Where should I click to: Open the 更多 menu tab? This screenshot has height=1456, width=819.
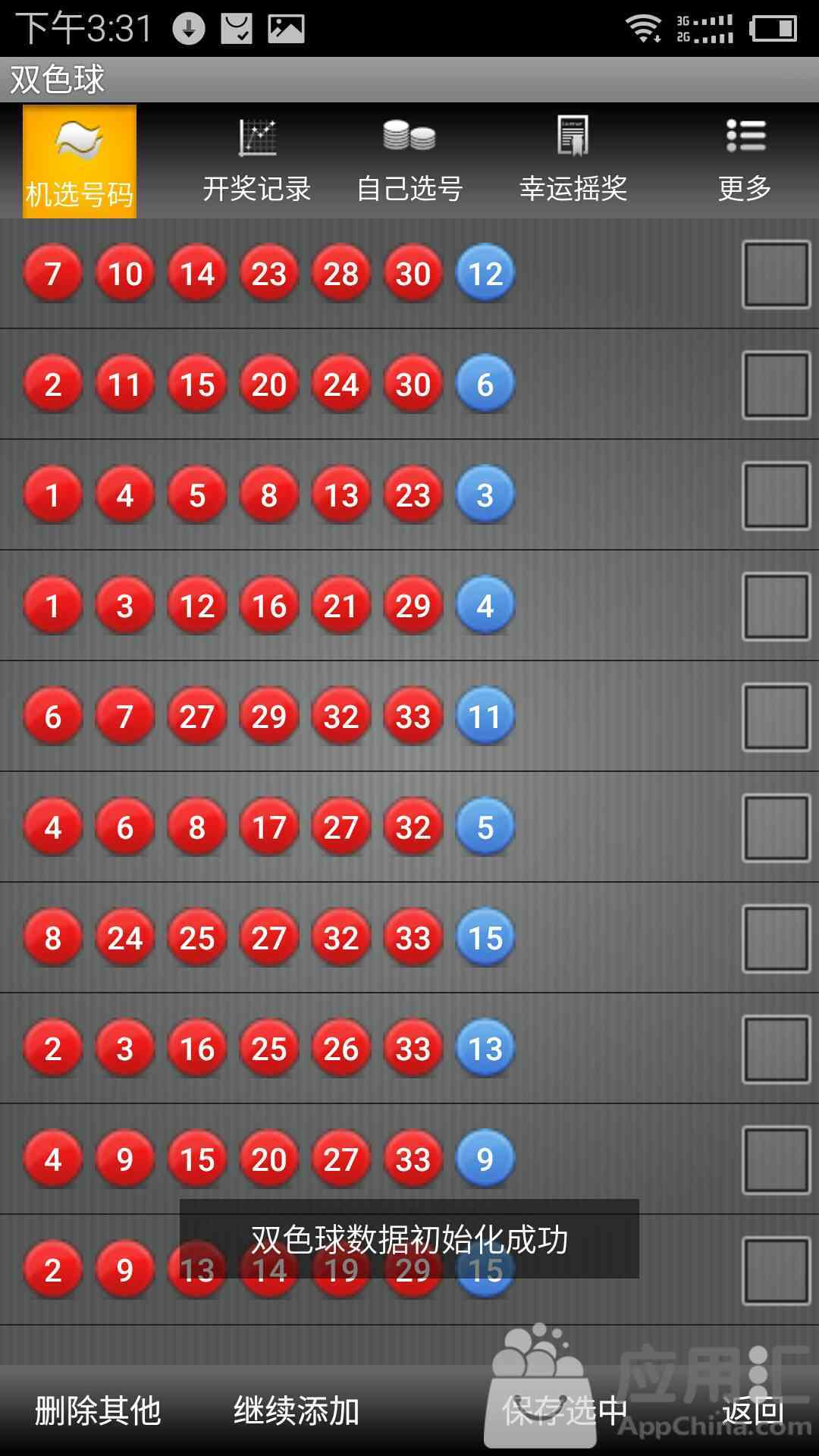coord(745,162)
